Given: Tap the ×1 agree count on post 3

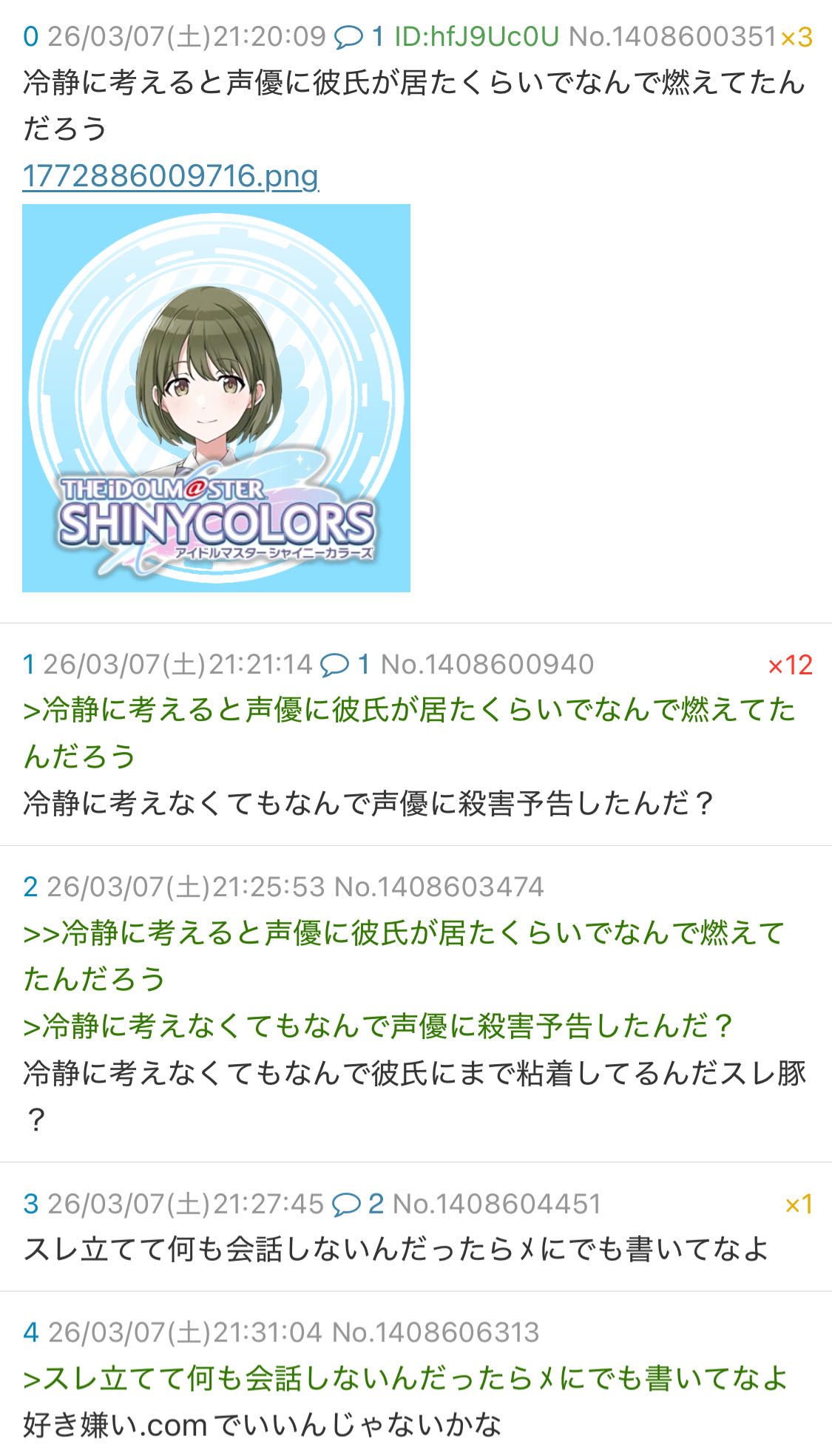Looking at the screenshot, I should 799,1205.
